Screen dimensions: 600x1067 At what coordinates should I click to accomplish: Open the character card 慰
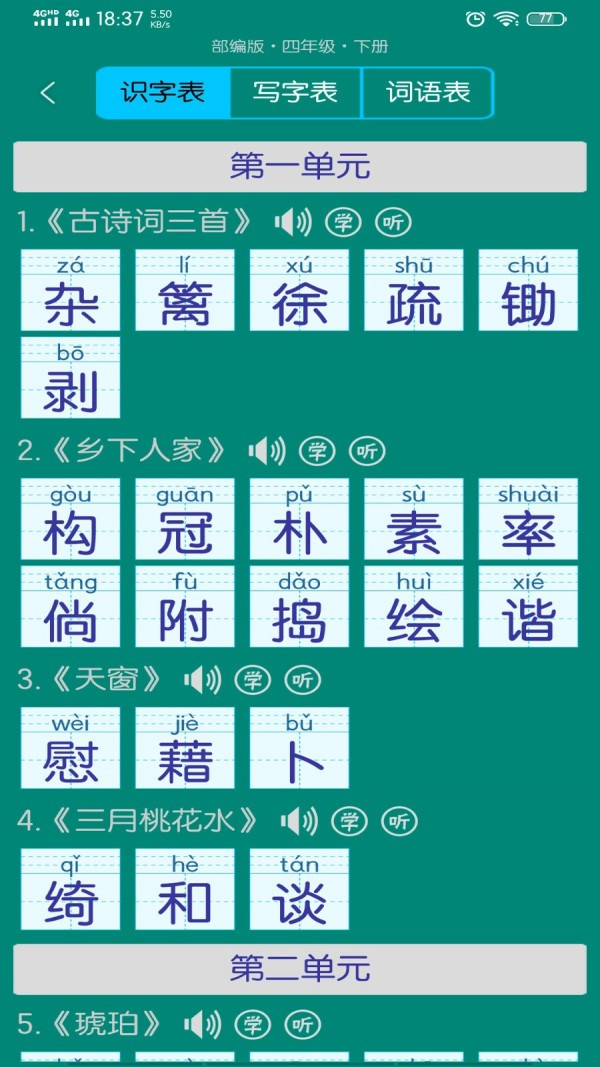(70, 748)
